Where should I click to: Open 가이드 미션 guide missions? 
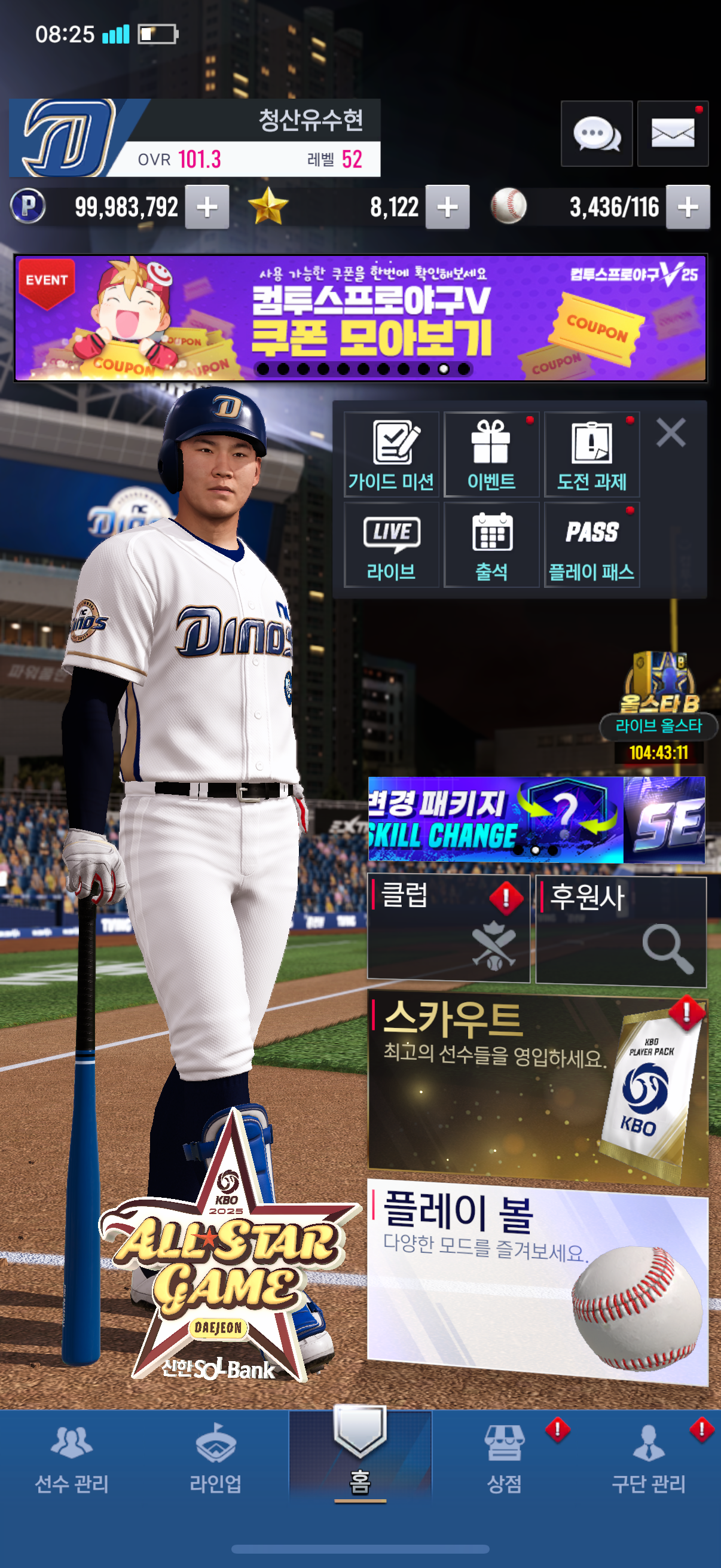pos(391,454)
